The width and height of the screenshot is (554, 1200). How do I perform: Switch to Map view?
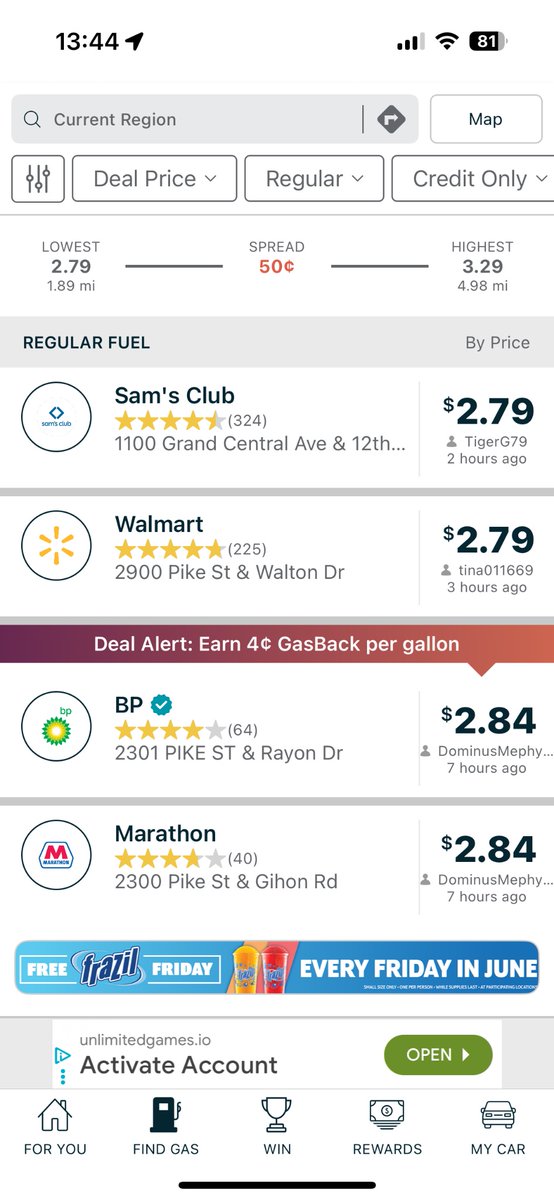pos(485,120)
